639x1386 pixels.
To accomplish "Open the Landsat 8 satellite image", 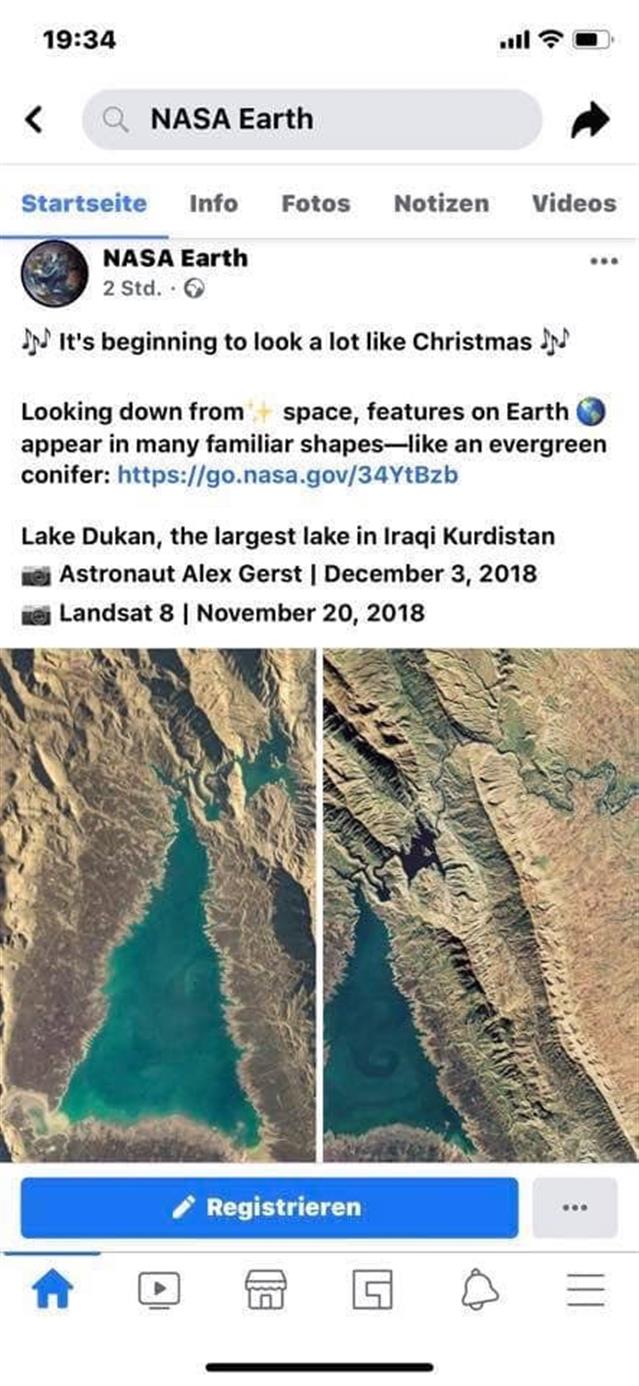I will [480, 904].
